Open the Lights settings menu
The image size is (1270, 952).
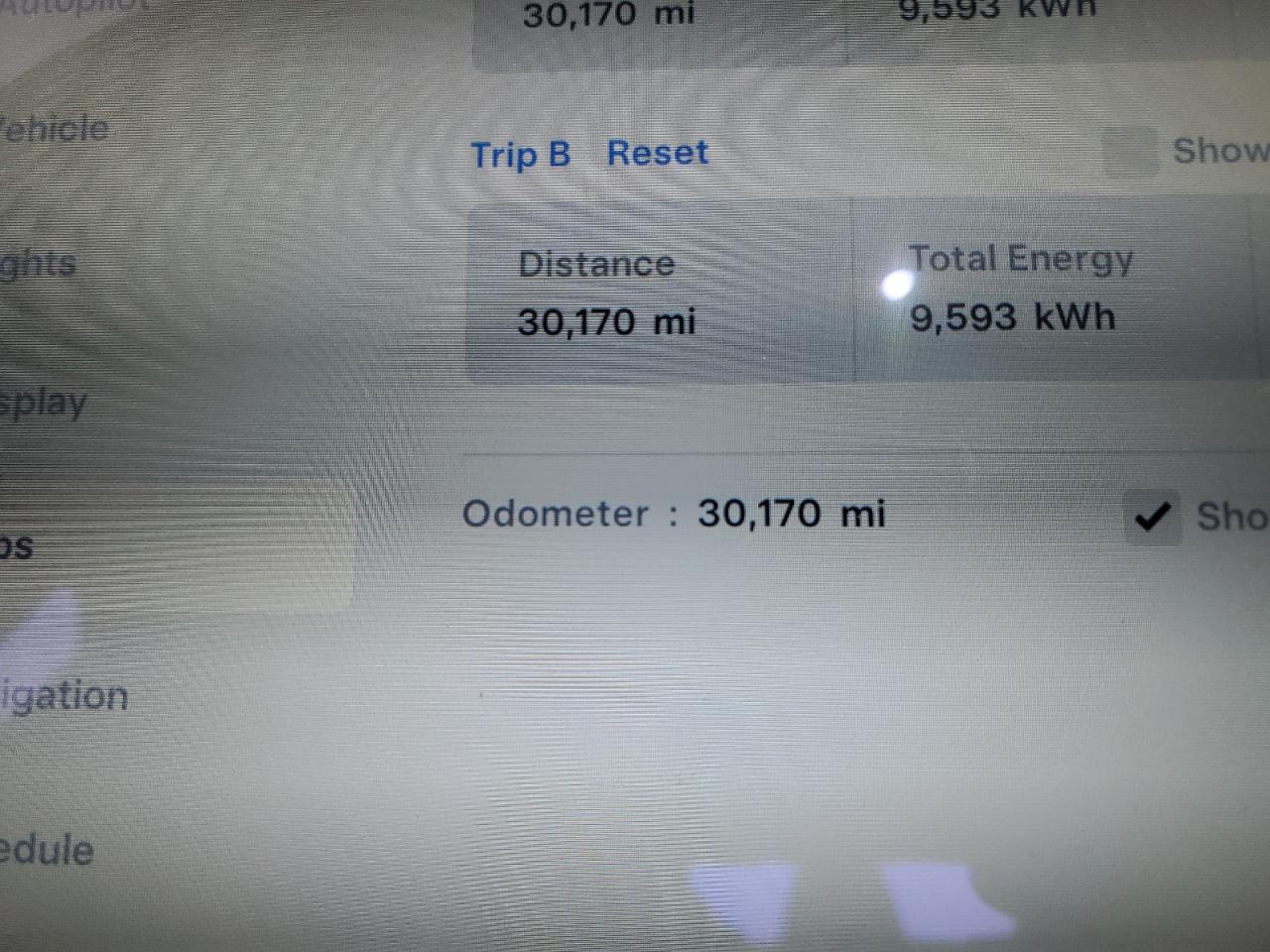tap(38, 265)
